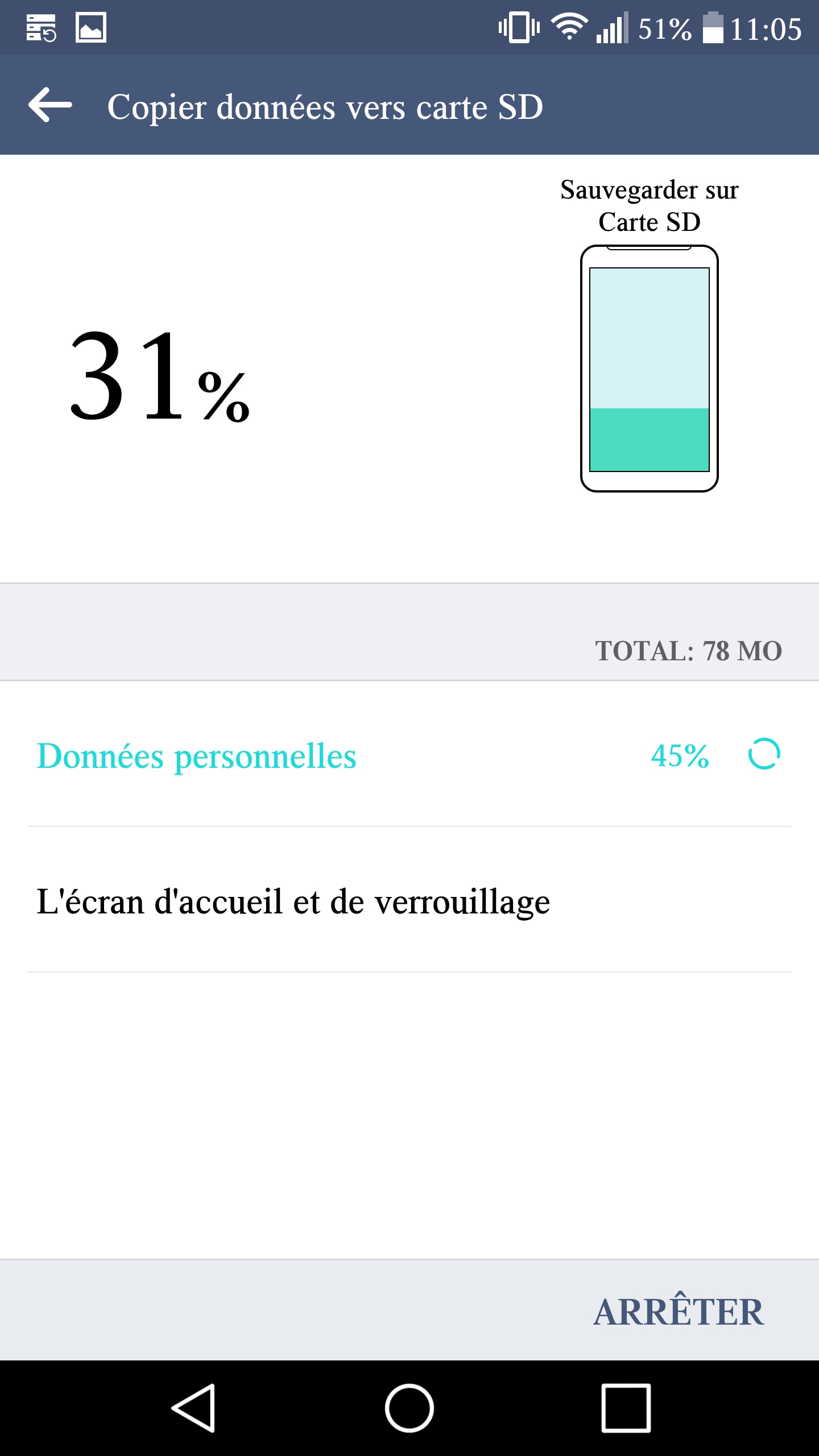Open the gallery notification icon top-left

pyautogui.click(x=91, y=26)
